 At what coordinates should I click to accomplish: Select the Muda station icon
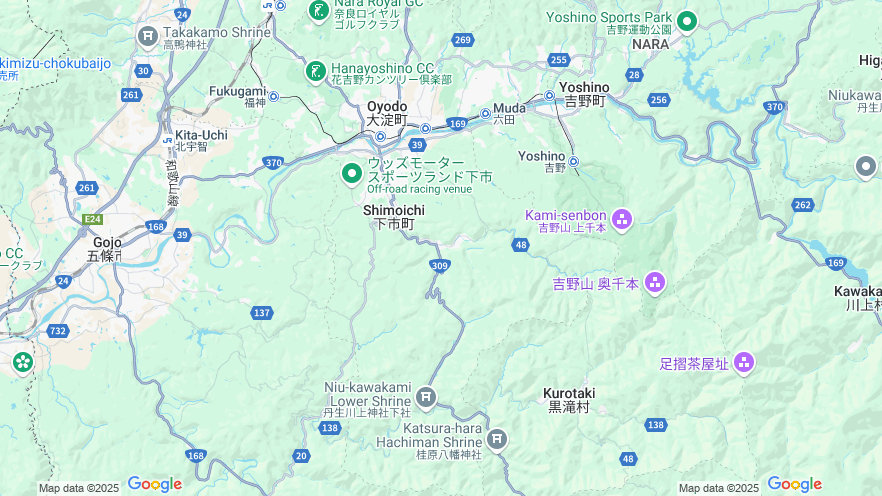point(485,112)
